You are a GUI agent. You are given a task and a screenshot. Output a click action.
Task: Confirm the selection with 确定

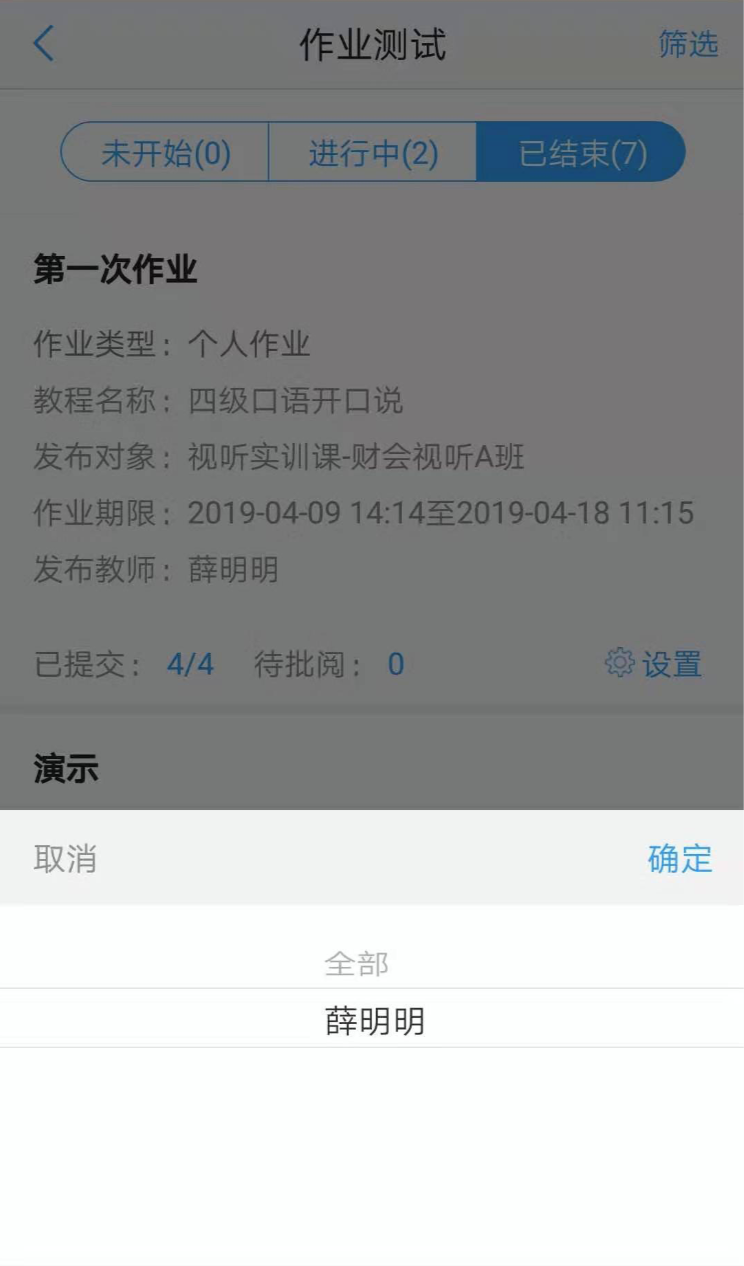tap(679, 859)
